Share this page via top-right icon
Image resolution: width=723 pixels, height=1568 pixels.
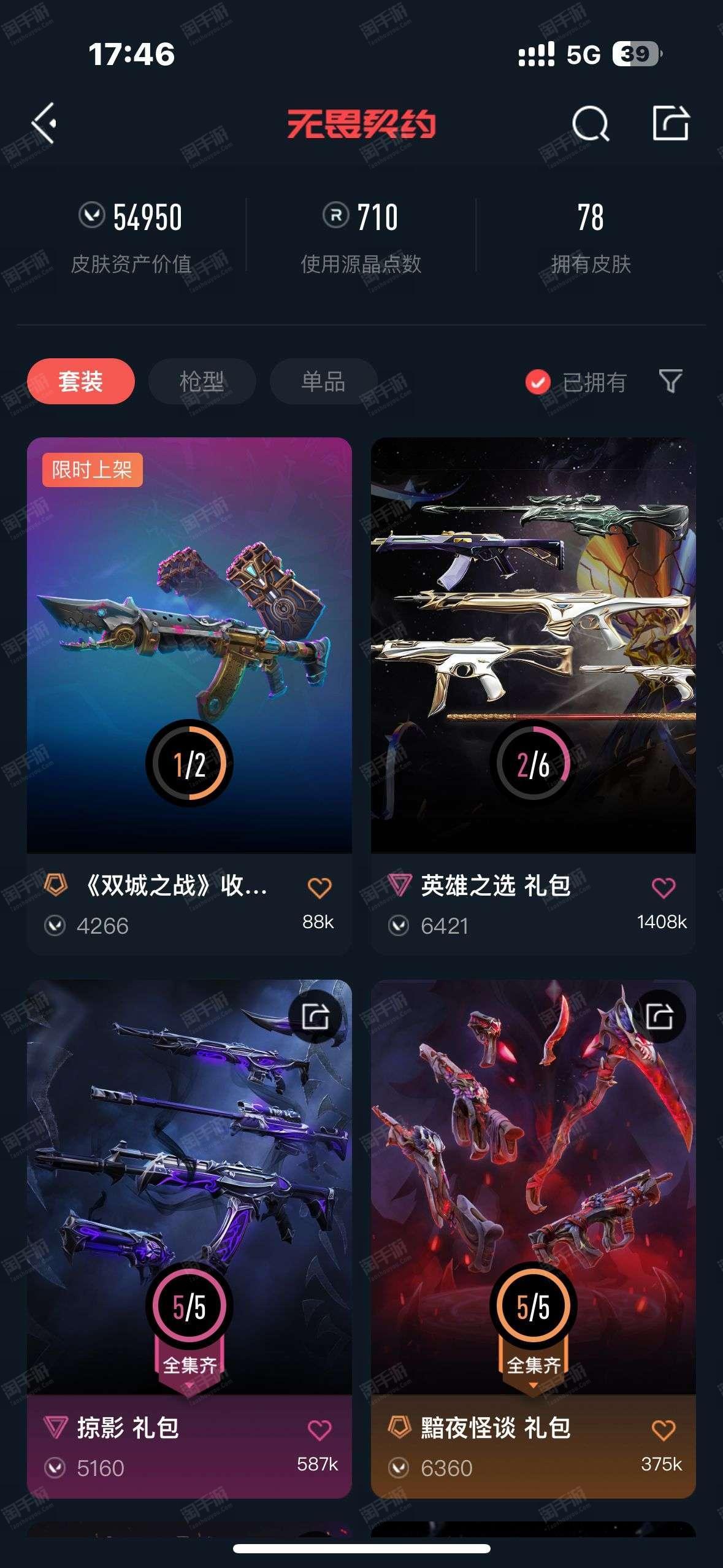[x=670, y=123]
